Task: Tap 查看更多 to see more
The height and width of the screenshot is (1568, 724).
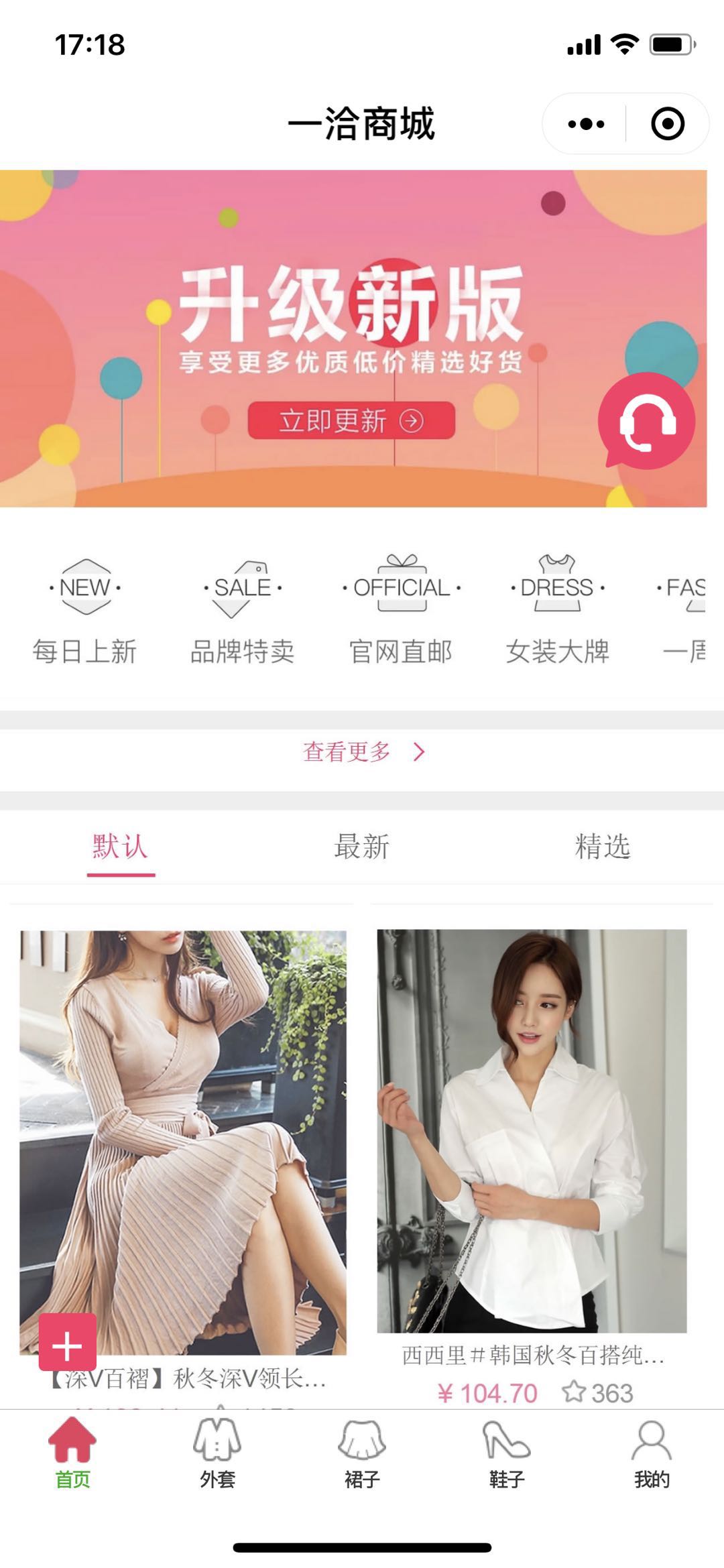Action: tap(362, 752)
